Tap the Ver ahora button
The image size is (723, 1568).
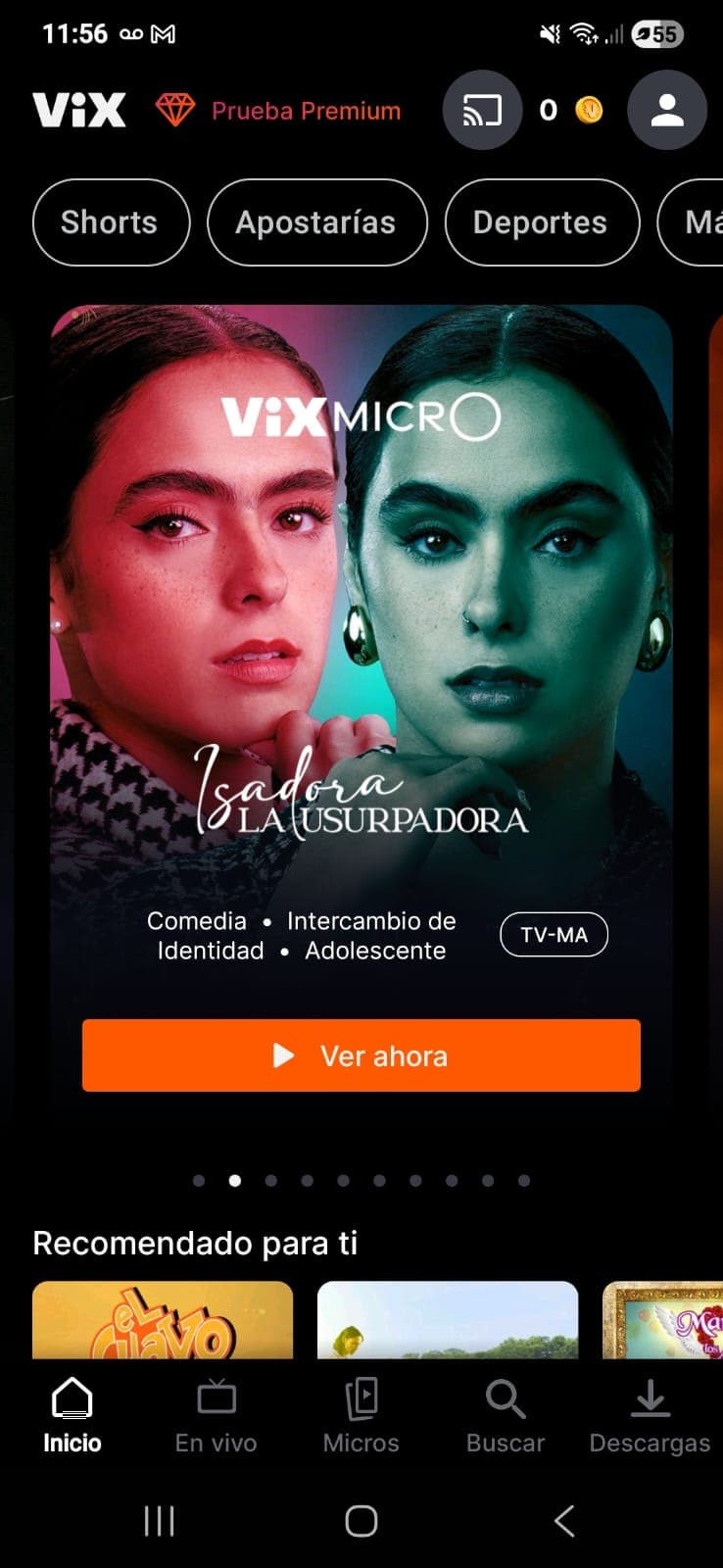361,1055
